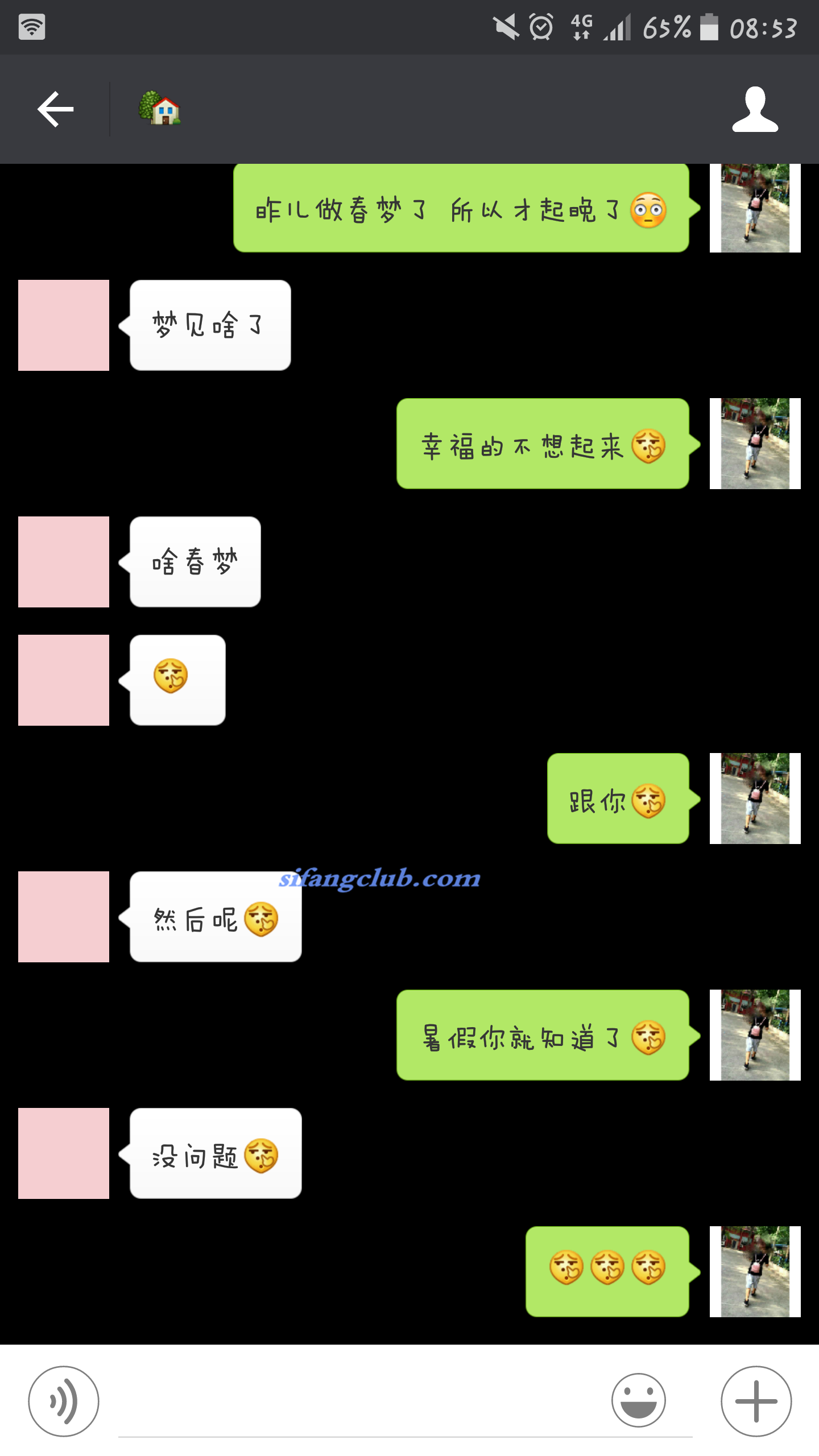
Task: Open the emoji sticker picker
Action: [638, 1401]
